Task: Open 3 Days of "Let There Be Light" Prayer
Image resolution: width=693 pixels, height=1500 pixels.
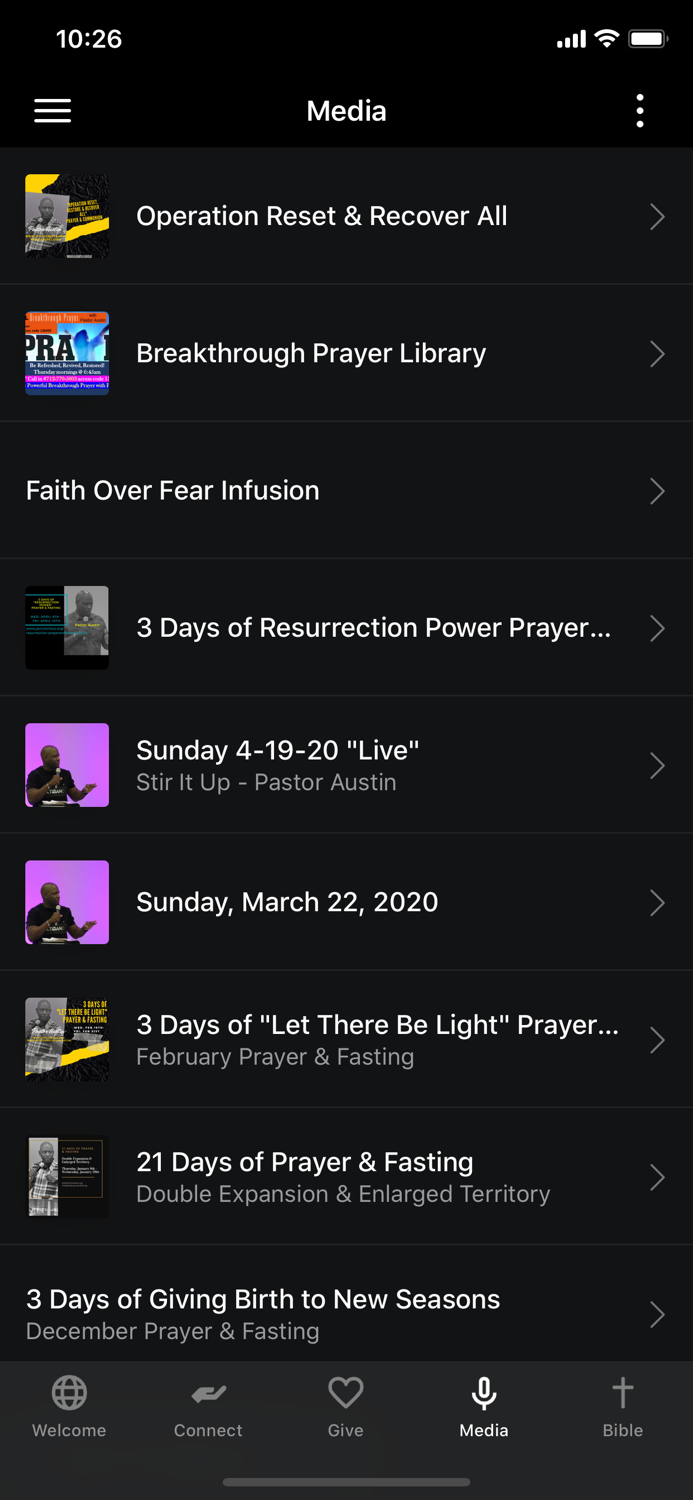Action: [x=346, y=1039]
